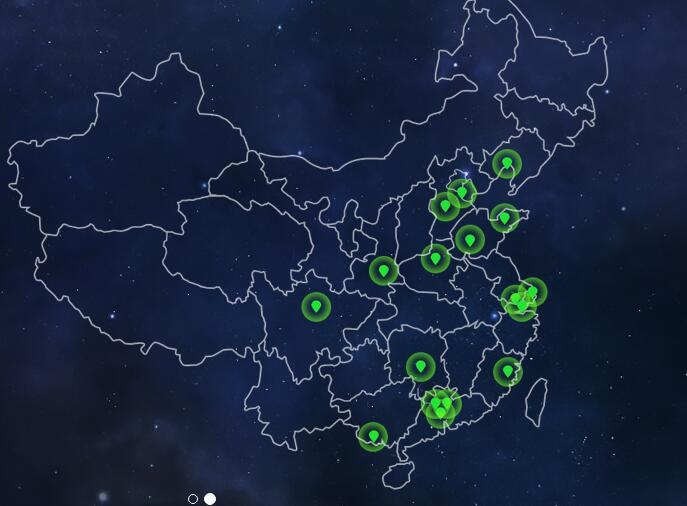Select the second filled page indicator dot
Viewport: 687px width, 506px height.
[210, 499]
